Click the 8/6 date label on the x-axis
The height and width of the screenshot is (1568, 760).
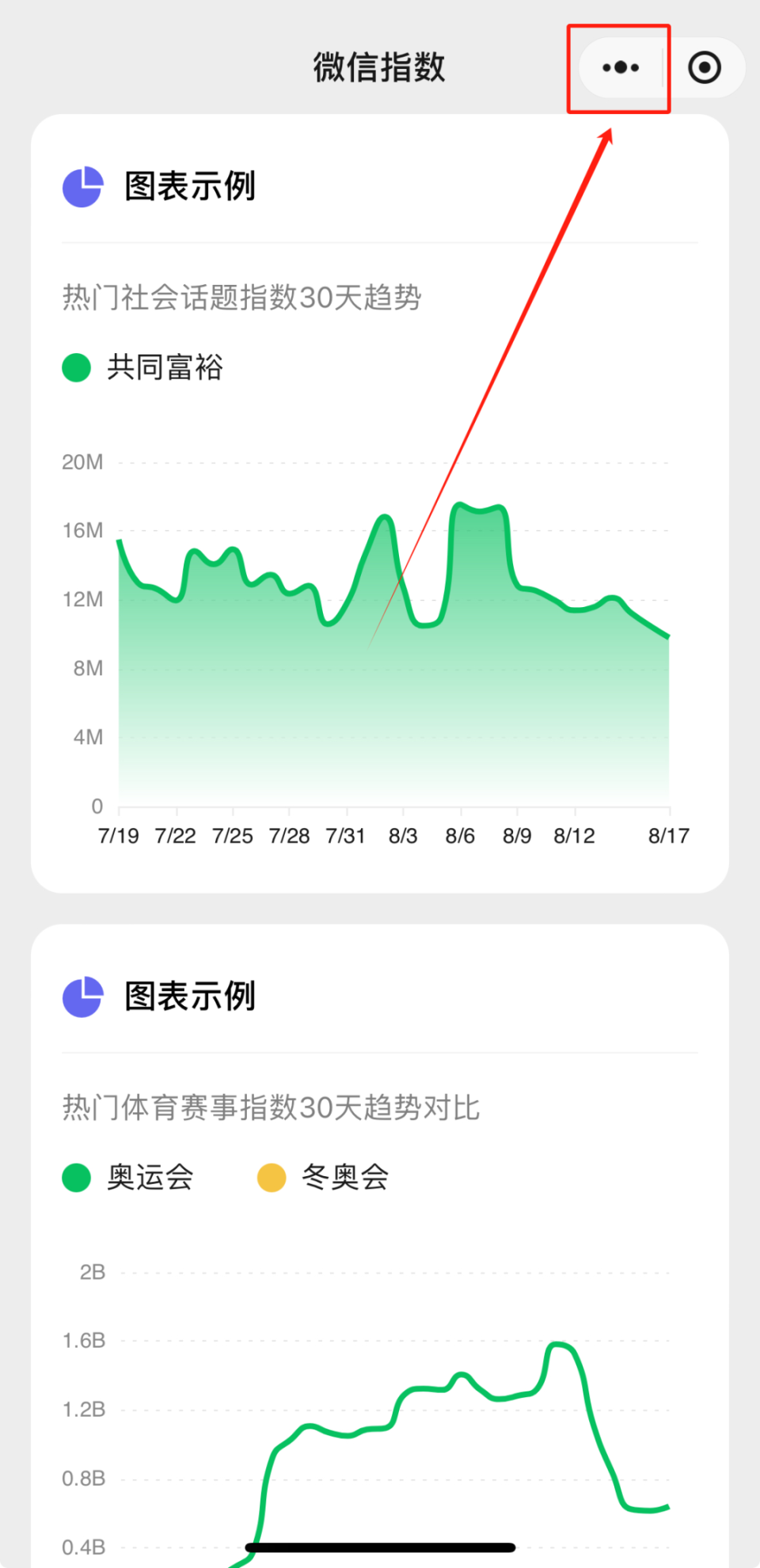pos(460,834)
